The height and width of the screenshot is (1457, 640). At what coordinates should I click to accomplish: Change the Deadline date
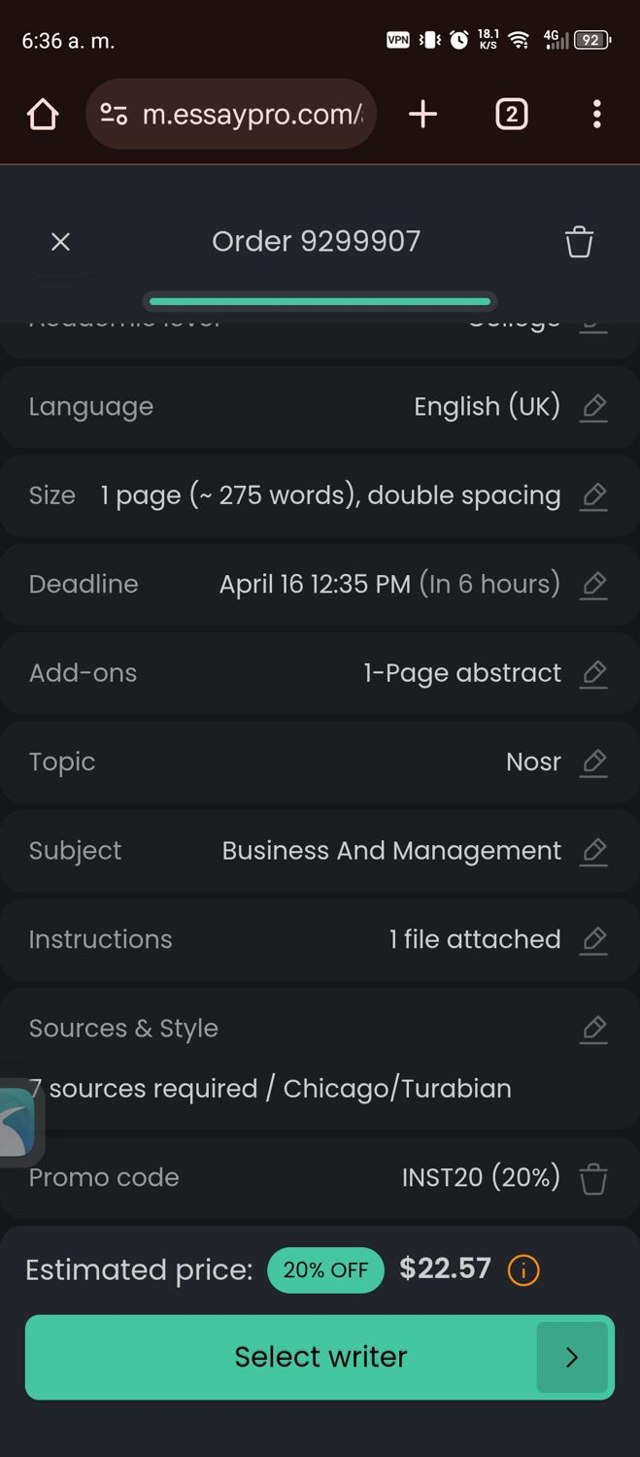click(594, 584)
